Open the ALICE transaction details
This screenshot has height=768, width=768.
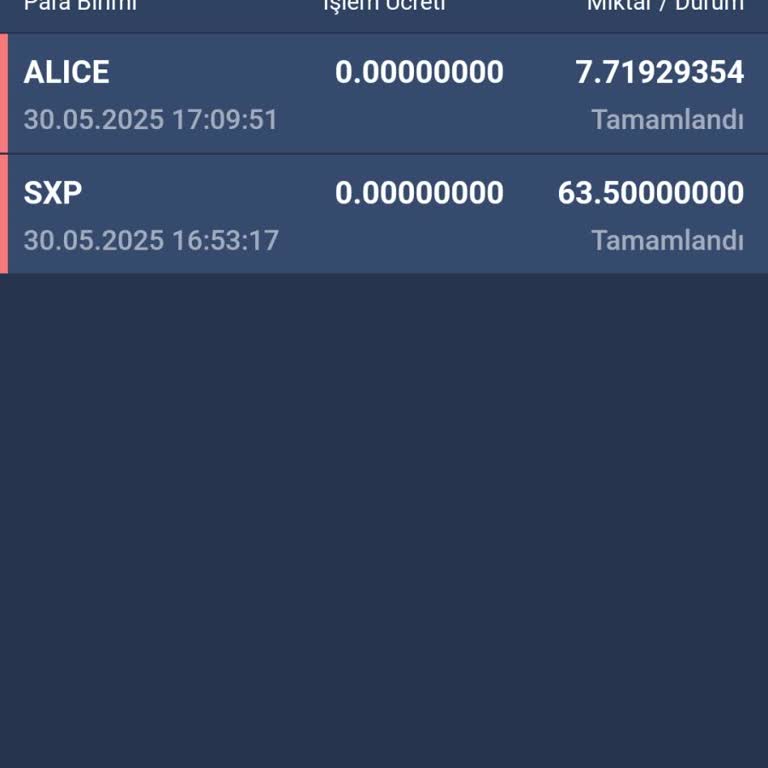click(x=384, y=94)
